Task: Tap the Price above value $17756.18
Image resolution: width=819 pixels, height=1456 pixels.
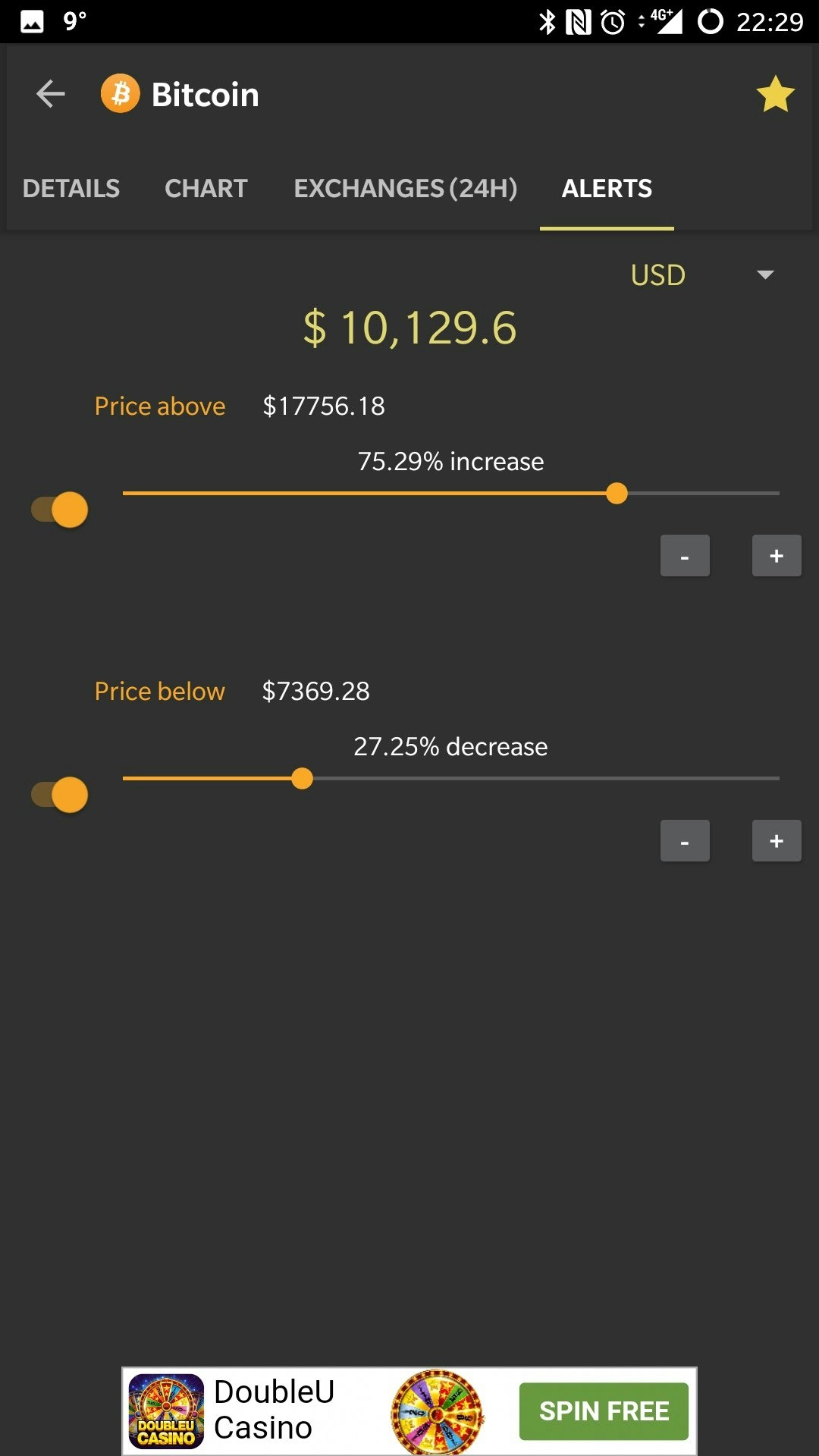Action: (x=324, y=406)
